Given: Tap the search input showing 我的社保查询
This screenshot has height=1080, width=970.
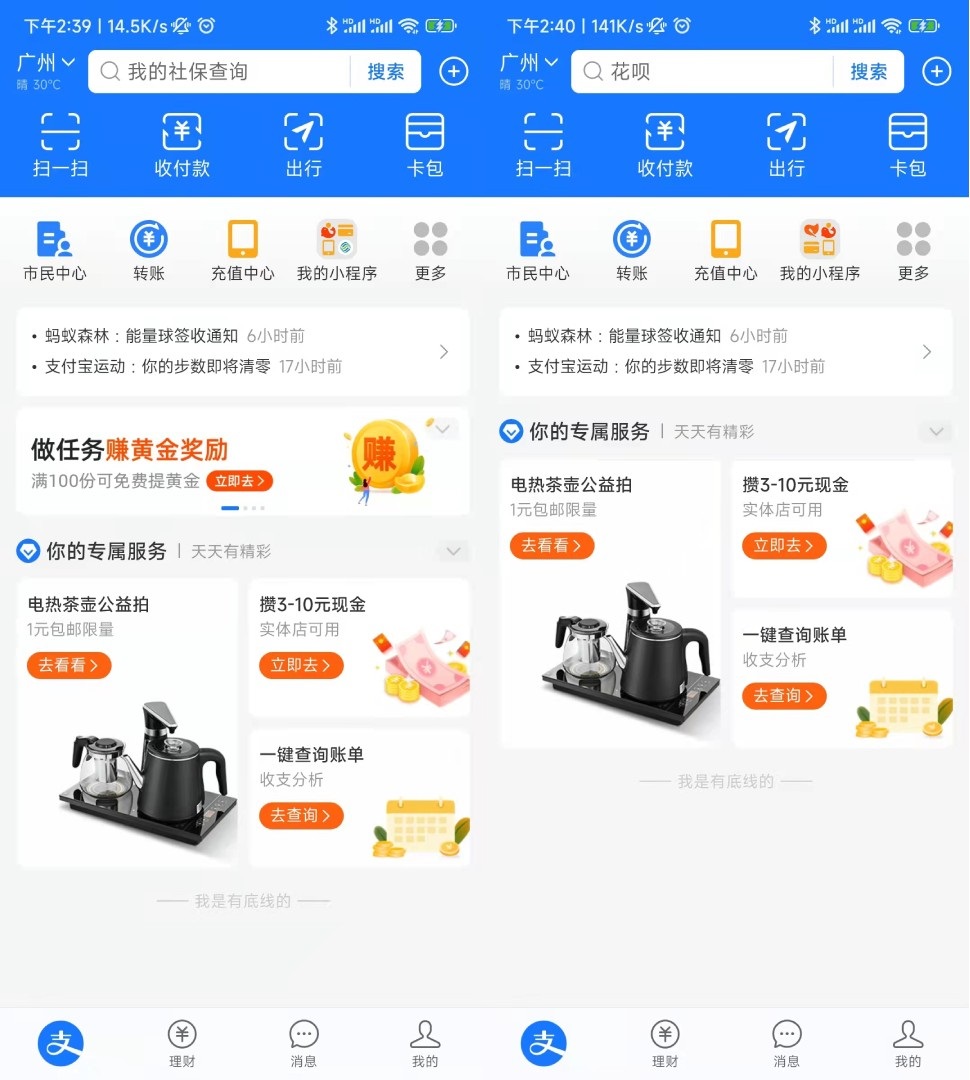Looking at the screenshot, I should click(x=220, y=71).
